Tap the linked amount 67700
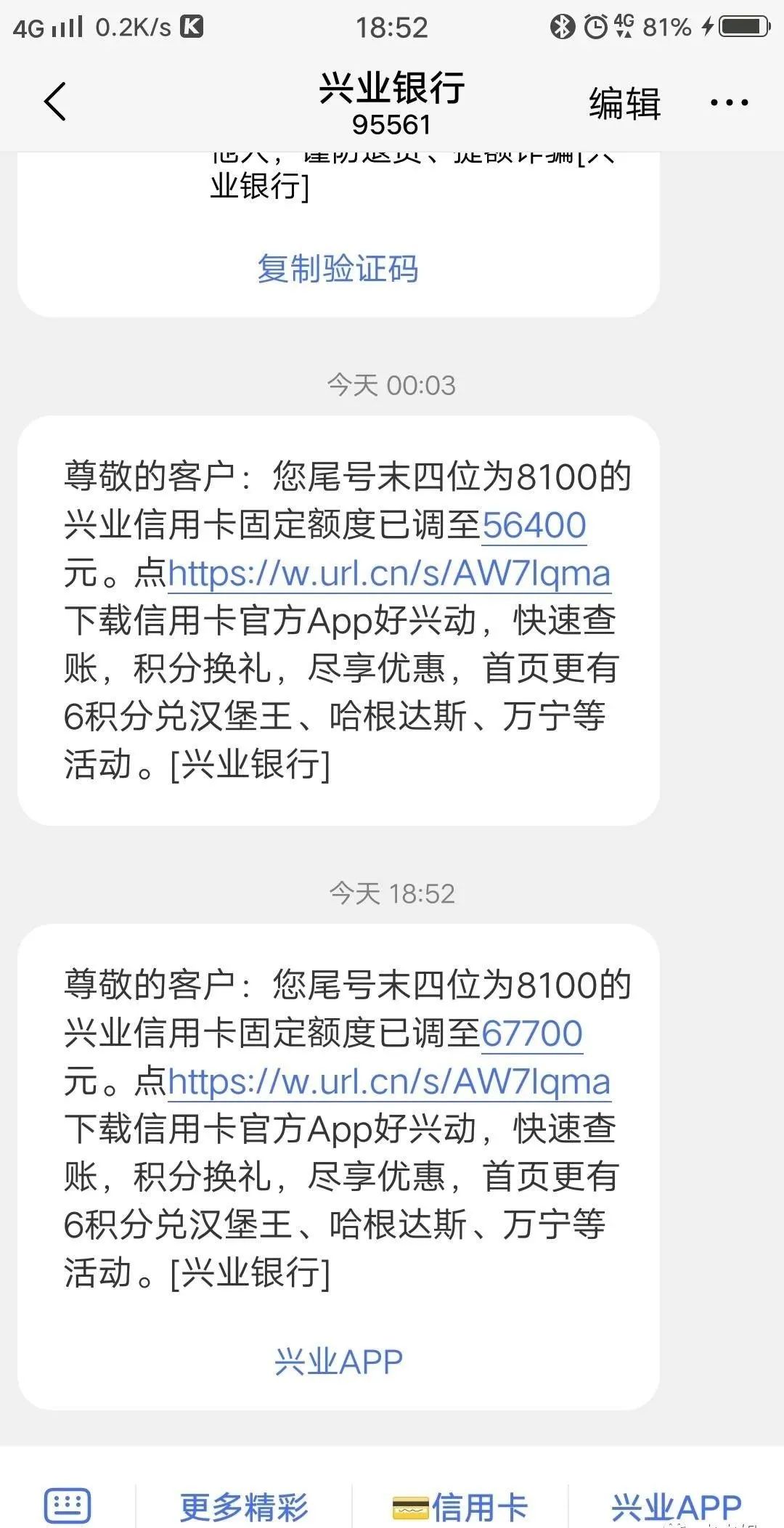Viewport: 784px width, 1528px height. 533,1033
